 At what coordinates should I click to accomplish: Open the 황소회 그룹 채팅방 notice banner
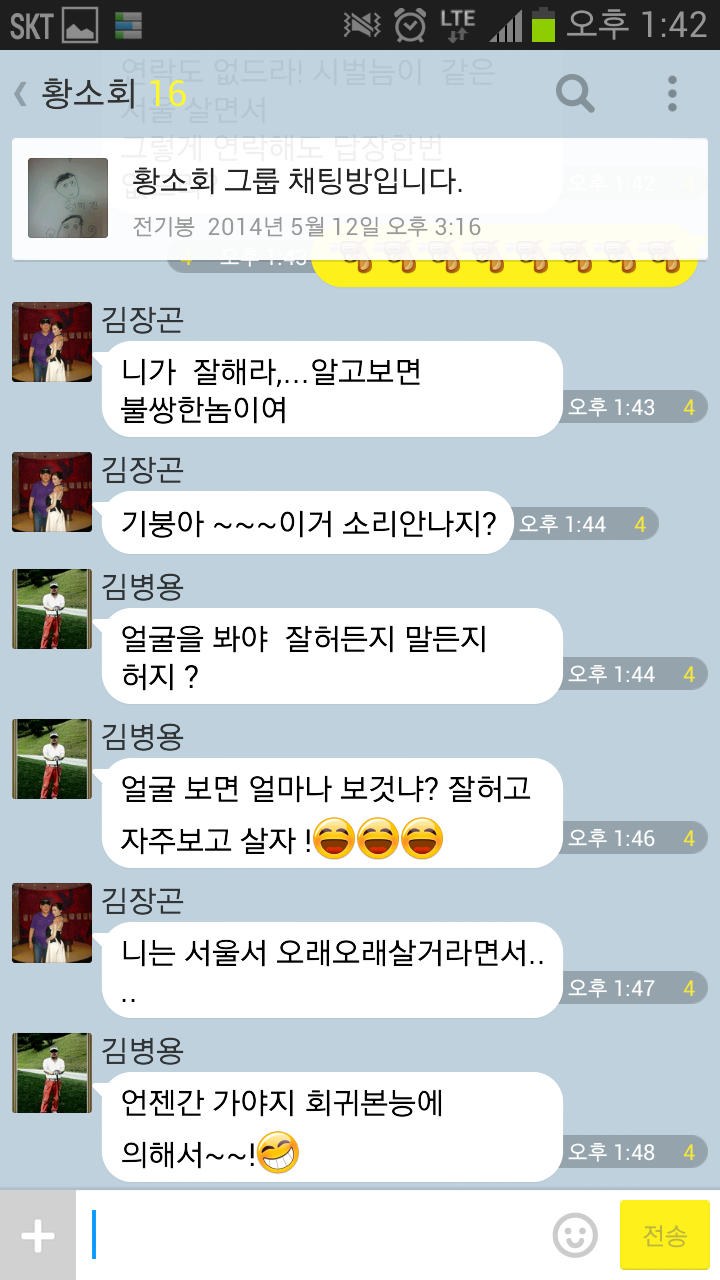[x=360, y=198]
